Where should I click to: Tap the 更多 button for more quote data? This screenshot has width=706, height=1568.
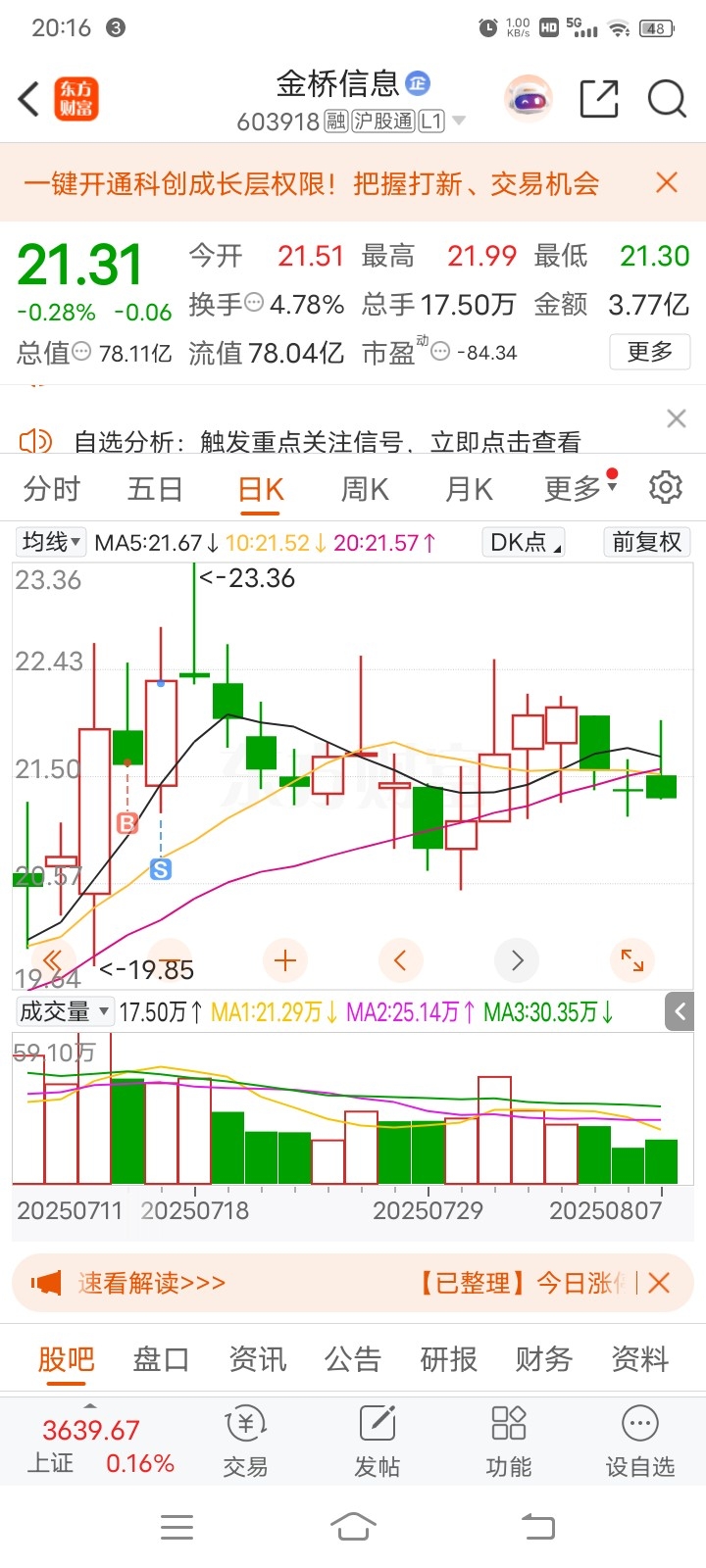point(650,352)
